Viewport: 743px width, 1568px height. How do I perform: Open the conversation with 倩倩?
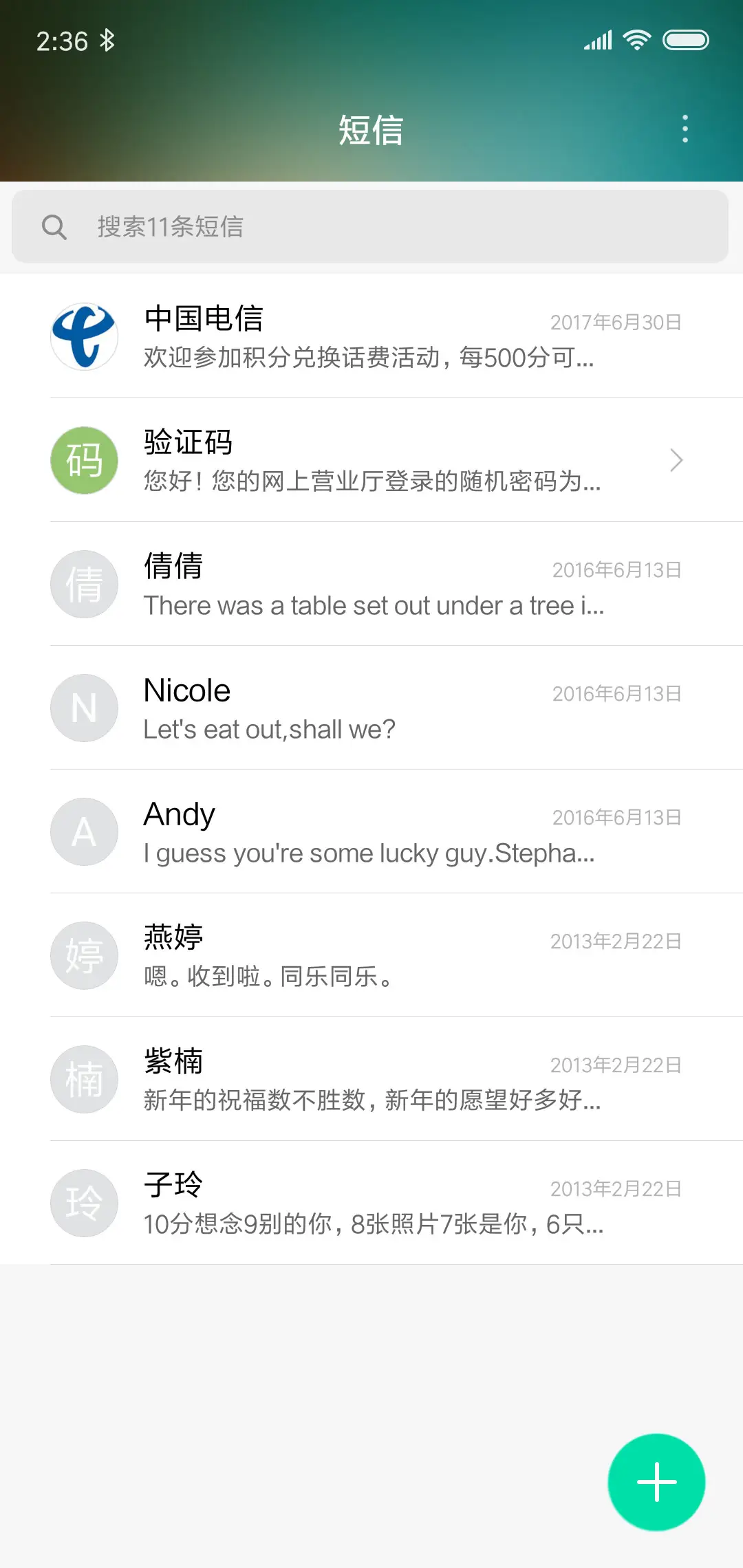[x=371, y=585]
